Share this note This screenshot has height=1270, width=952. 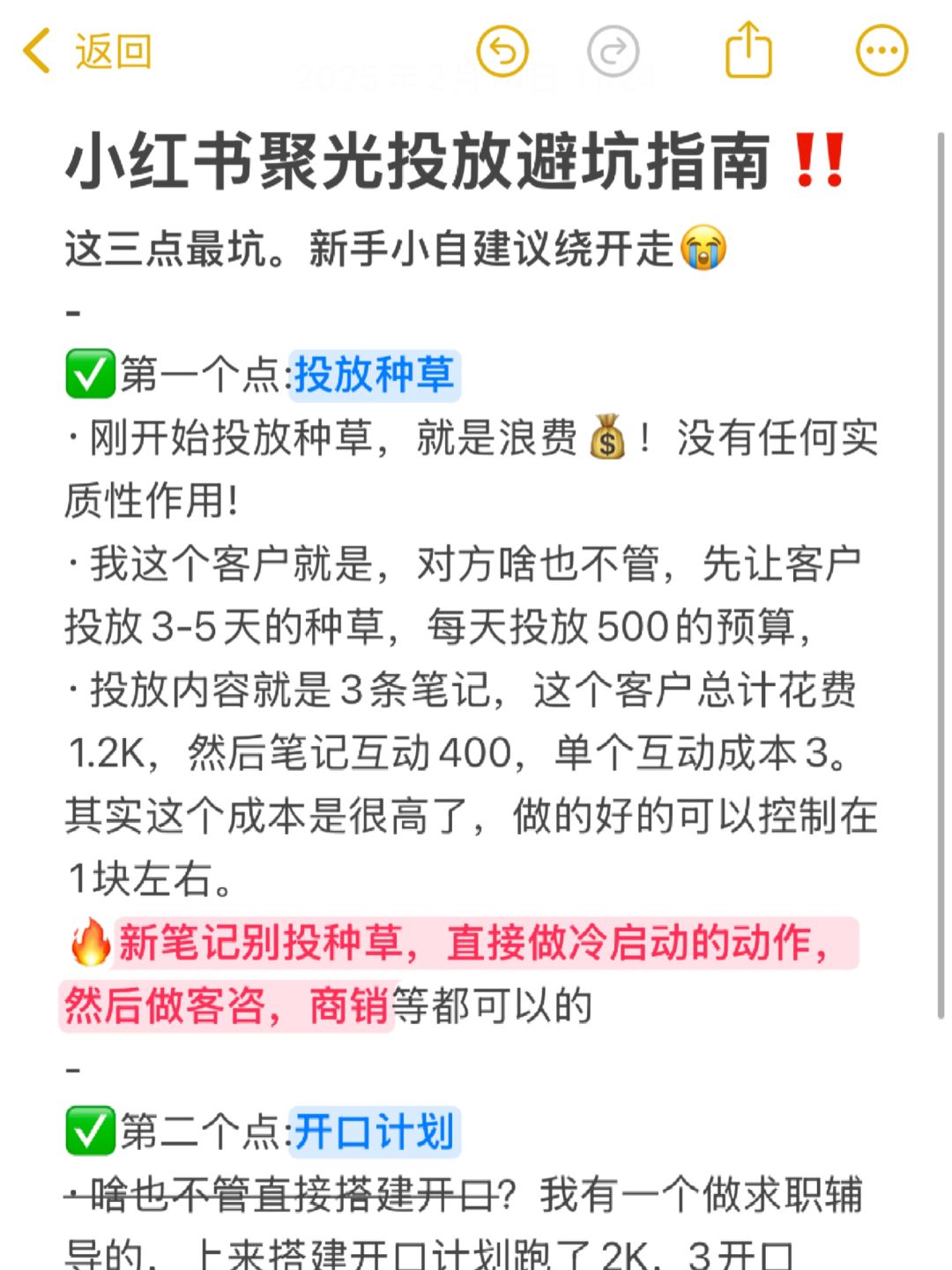point(748,51)
